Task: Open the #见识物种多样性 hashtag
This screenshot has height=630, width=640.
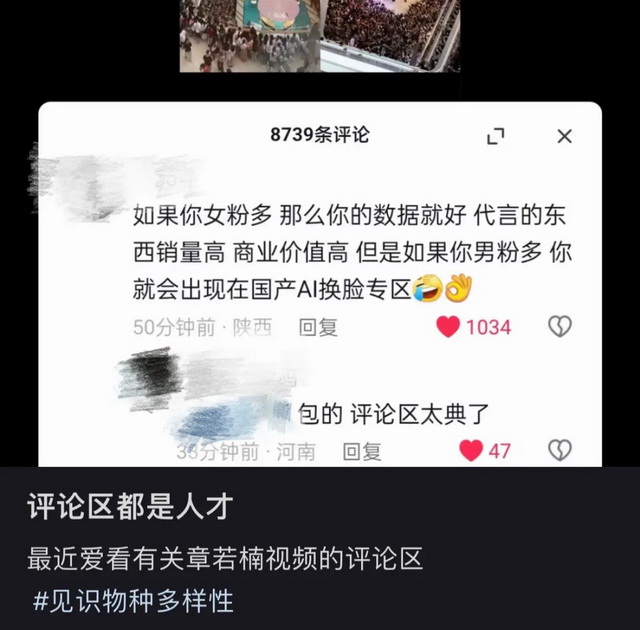Action: click(133, 601)
